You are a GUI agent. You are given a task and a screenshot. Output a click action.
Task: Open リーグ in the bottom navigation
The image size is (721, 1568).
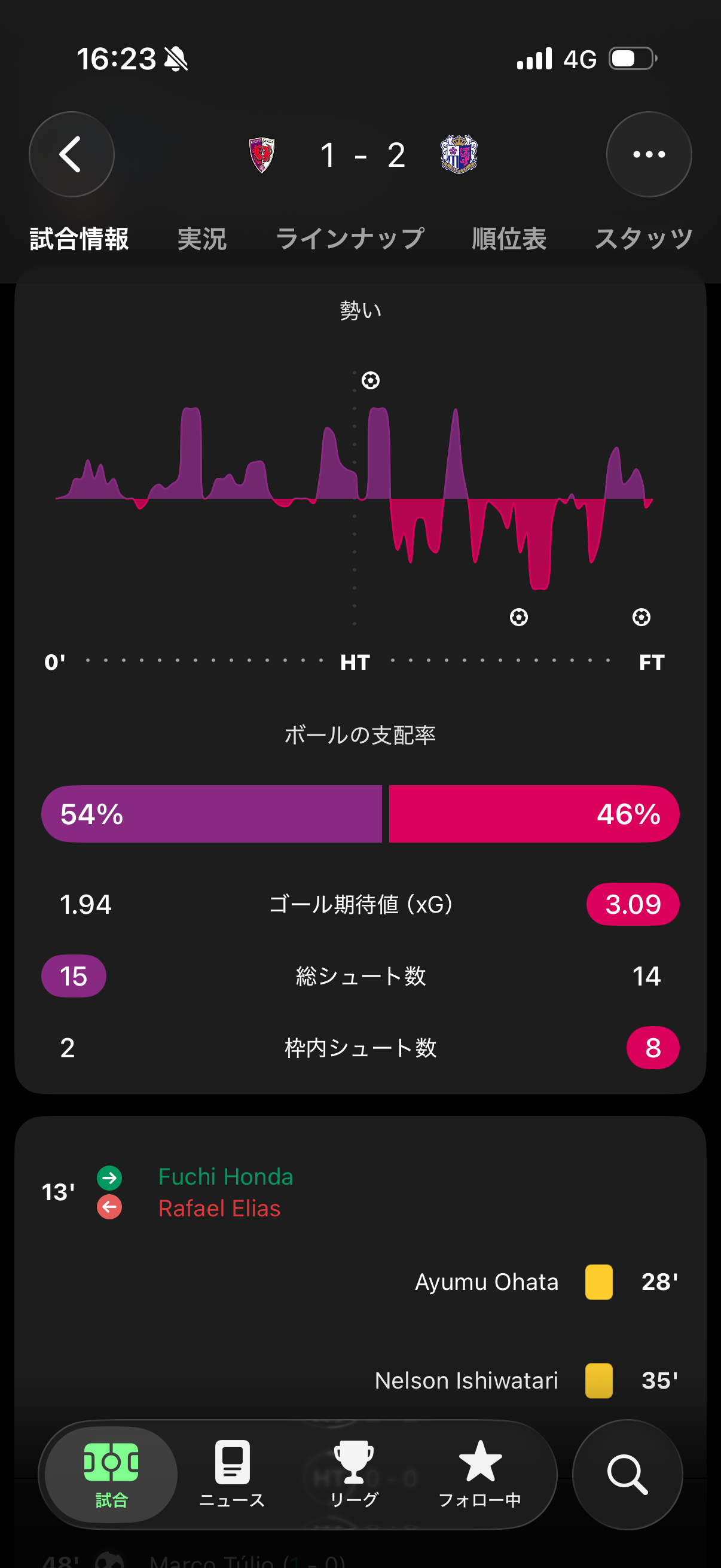pos(353,1474)
